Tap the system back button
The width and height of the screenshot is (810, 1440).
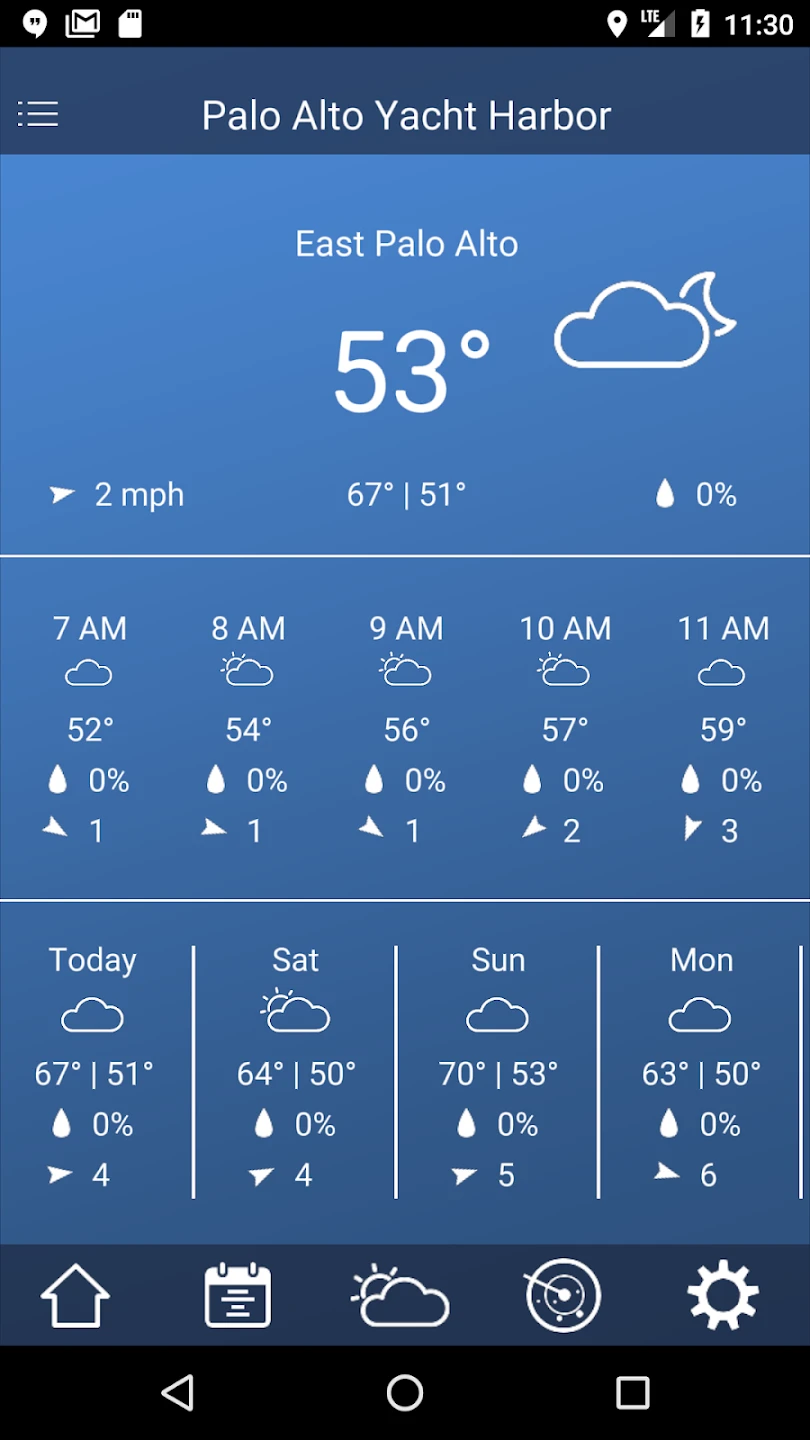click(x=178, y=1392)
